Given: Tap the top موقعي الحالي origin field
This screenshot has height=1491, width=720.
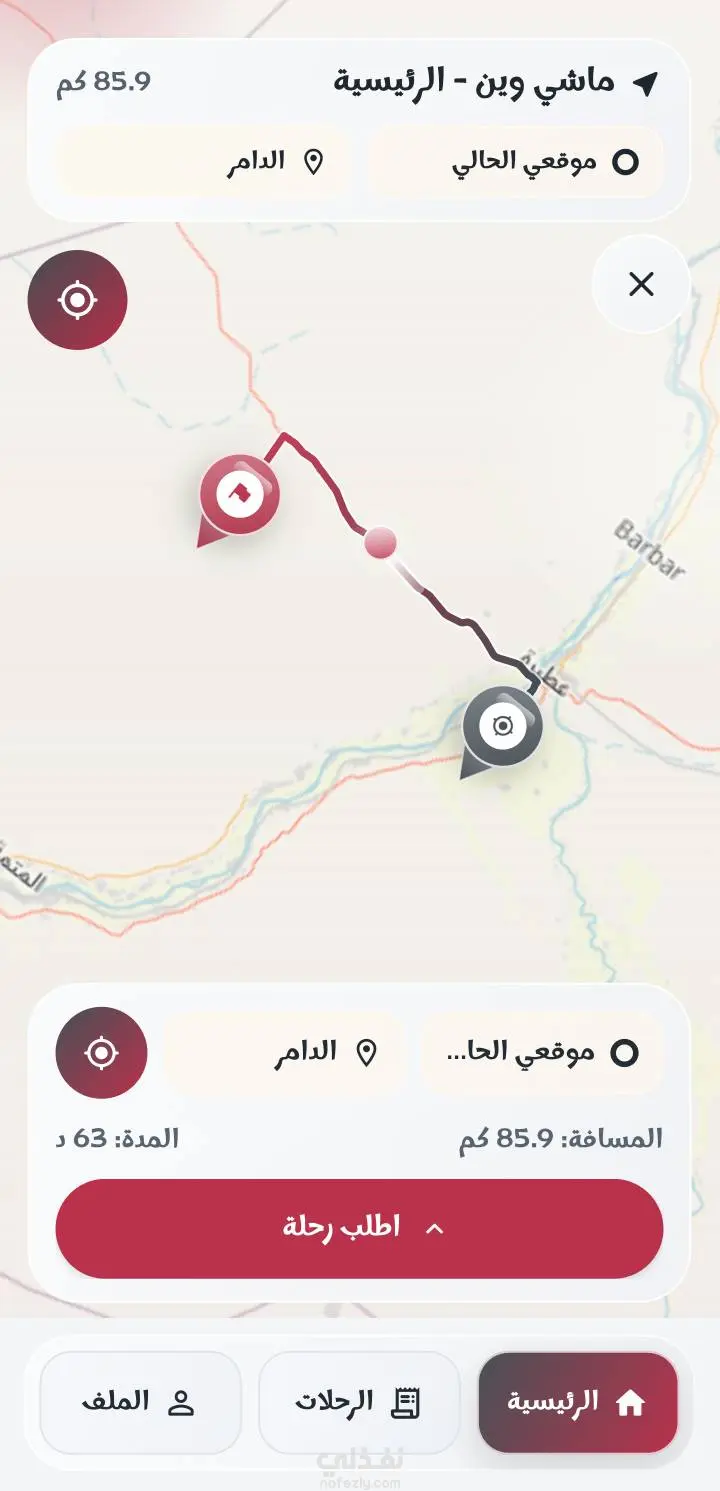Looking at the screenshot, I should tap(516, 162).
